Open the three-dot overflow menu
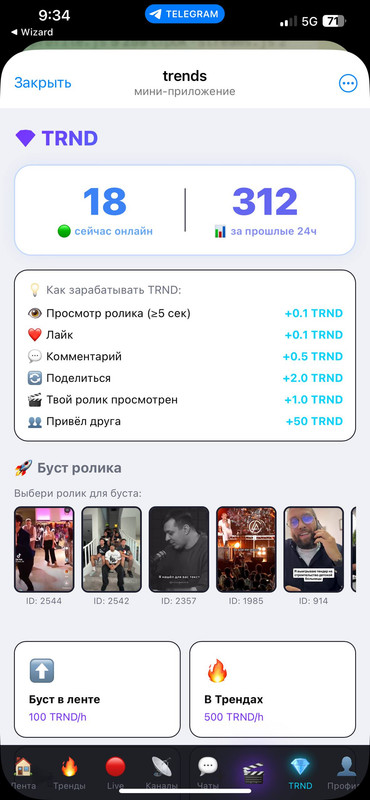 pyautogui.click(x=348, y=84)
